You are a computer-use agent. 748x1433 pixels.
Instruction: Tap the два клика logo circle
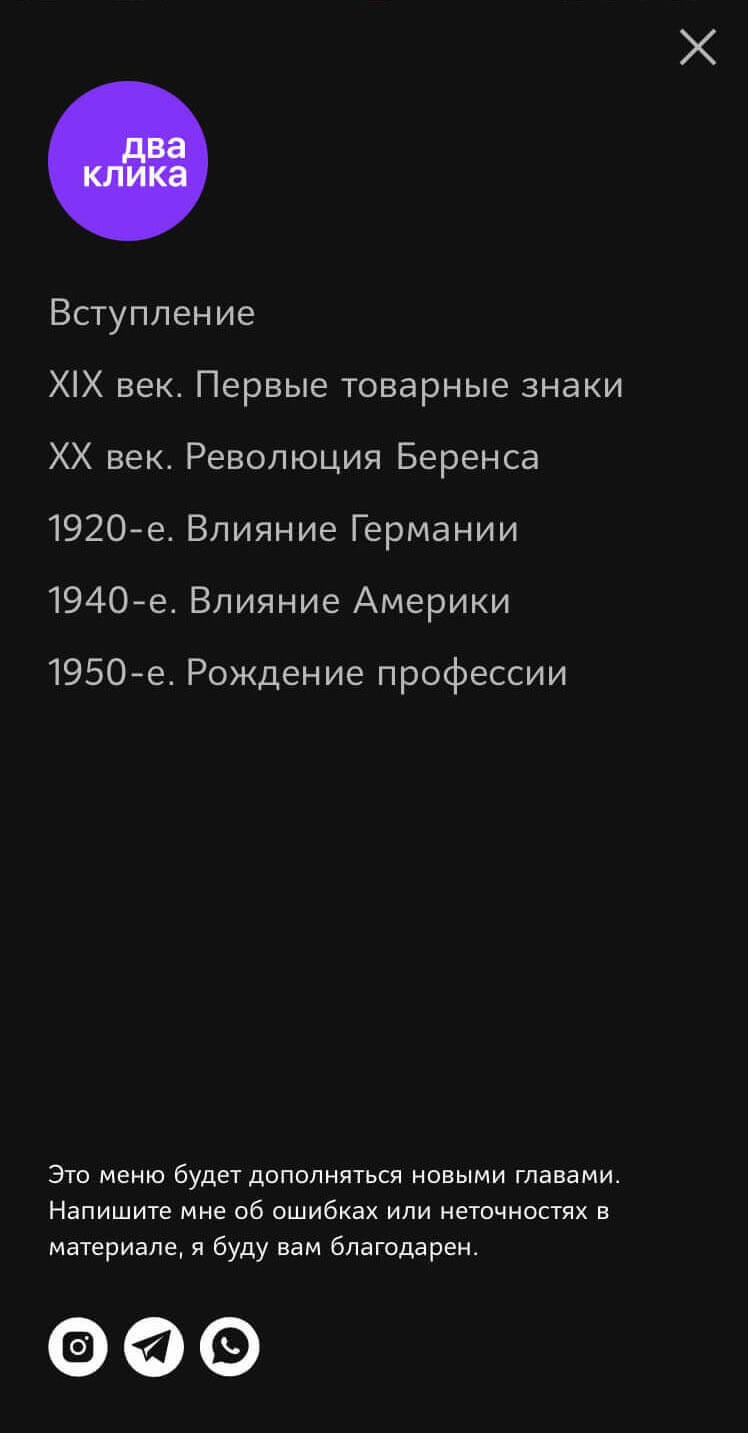pyautogui.click(x=128, y=161)
